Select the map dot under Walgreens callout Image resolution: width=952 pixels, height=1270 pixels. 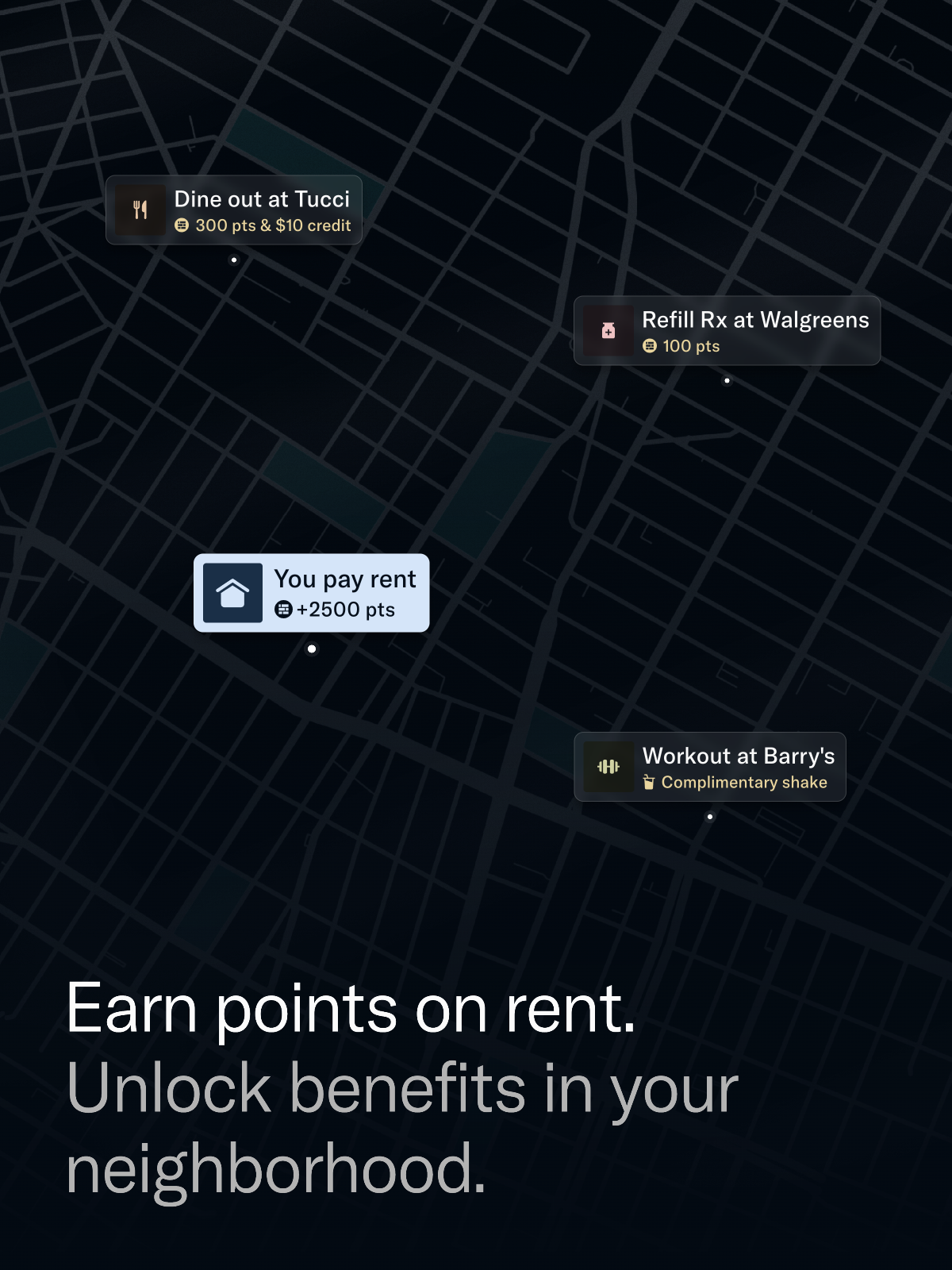coord(728,382)
